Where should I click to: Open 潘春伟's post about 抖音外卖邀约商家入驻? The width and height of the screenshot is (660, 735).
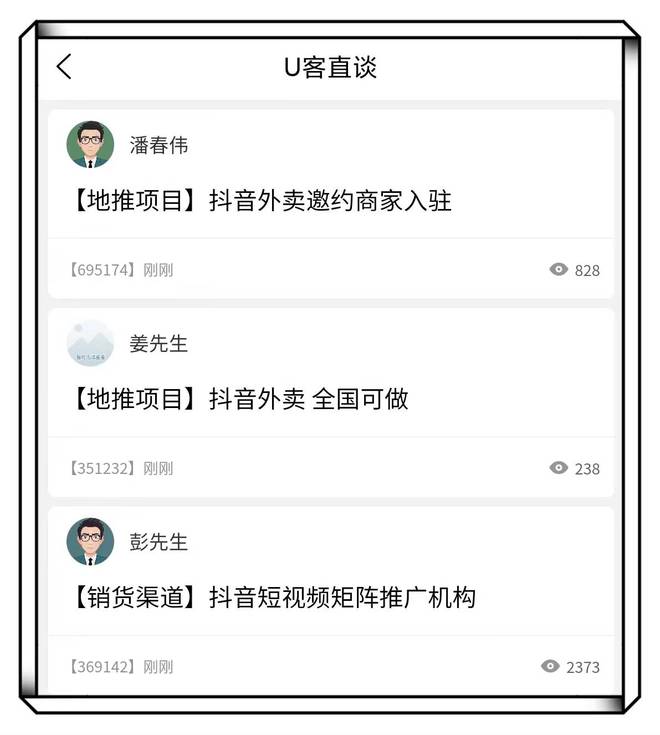tap(262, 201)
